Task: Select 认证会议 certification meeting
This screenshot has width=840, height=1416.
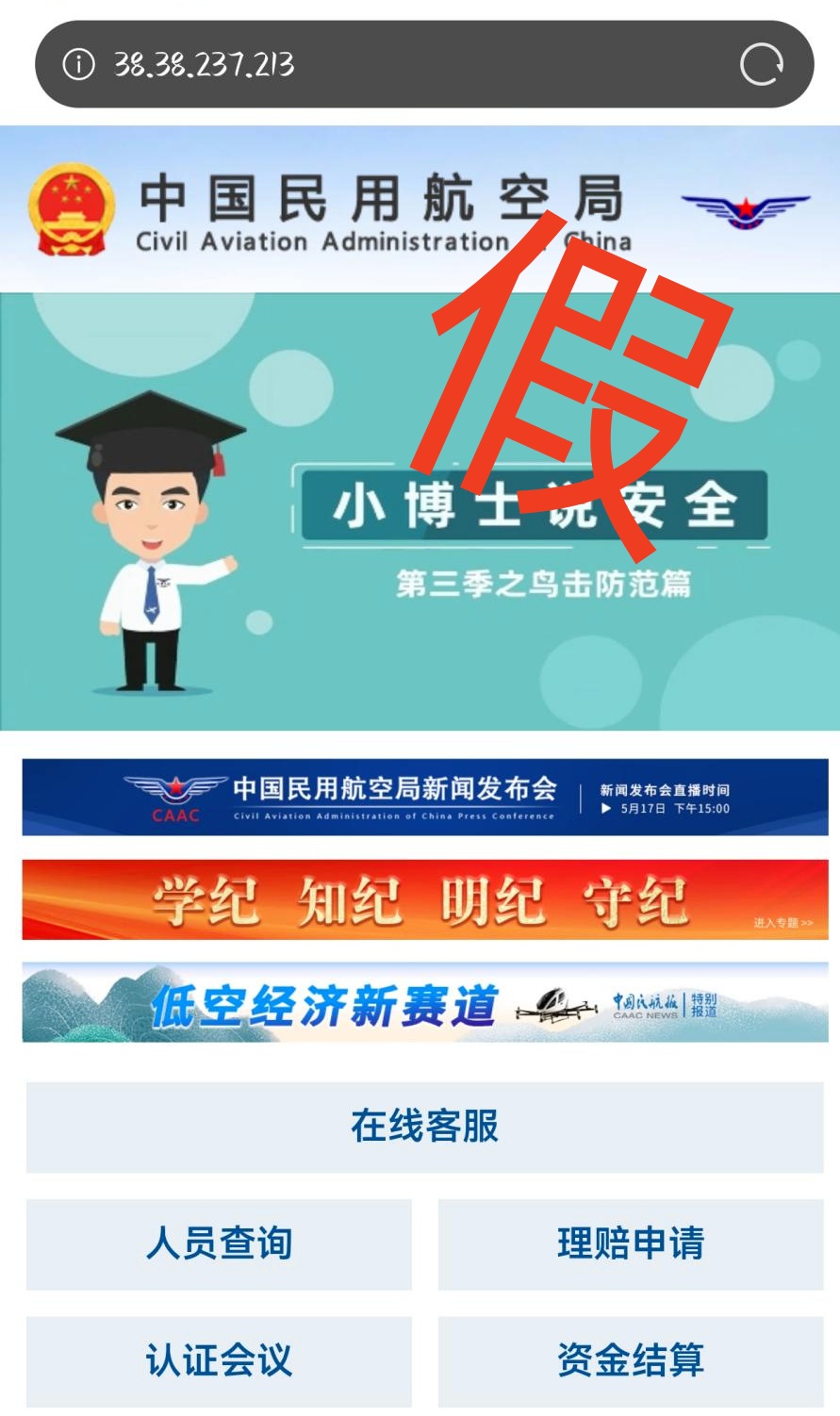Action: tap(218, 1360)
